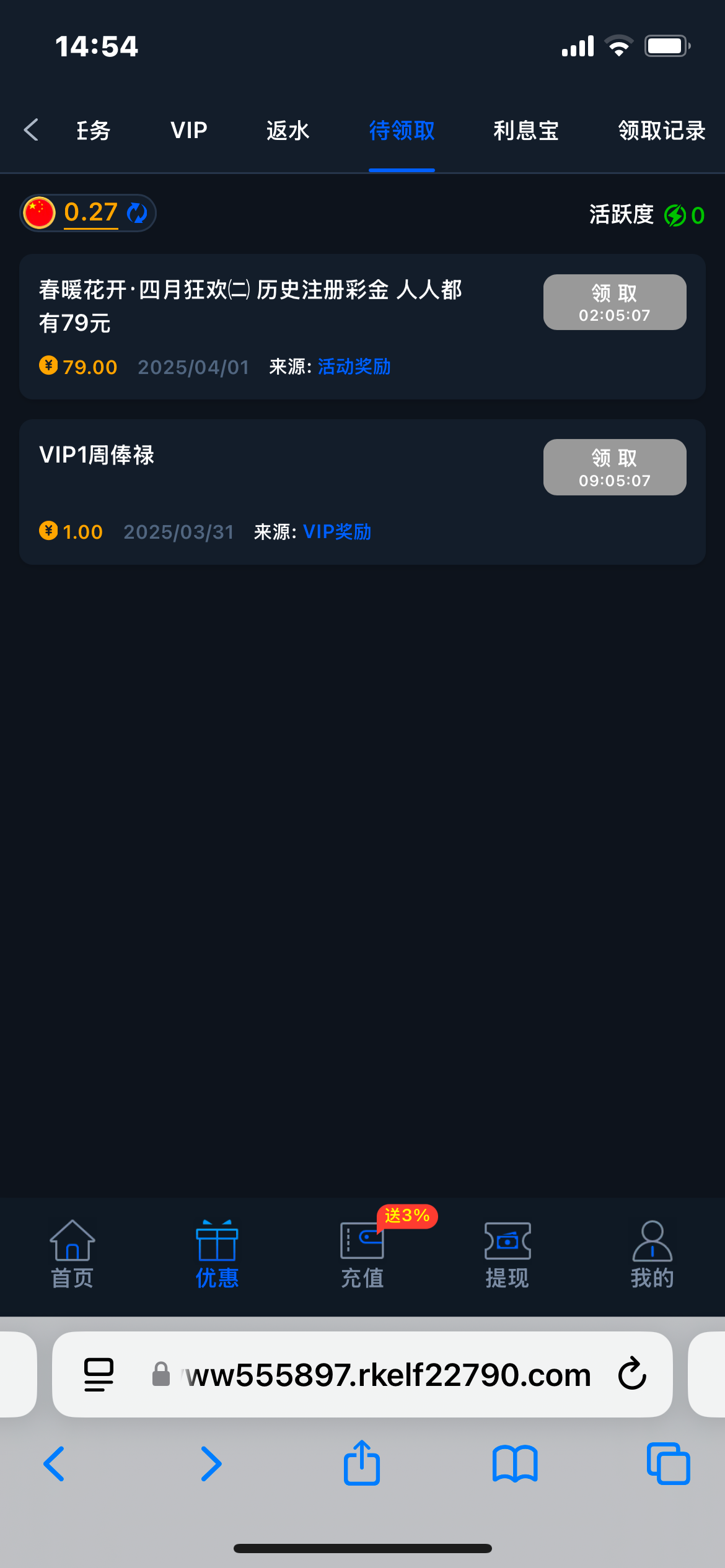Tap the Safari share icon

[362, 1464]
